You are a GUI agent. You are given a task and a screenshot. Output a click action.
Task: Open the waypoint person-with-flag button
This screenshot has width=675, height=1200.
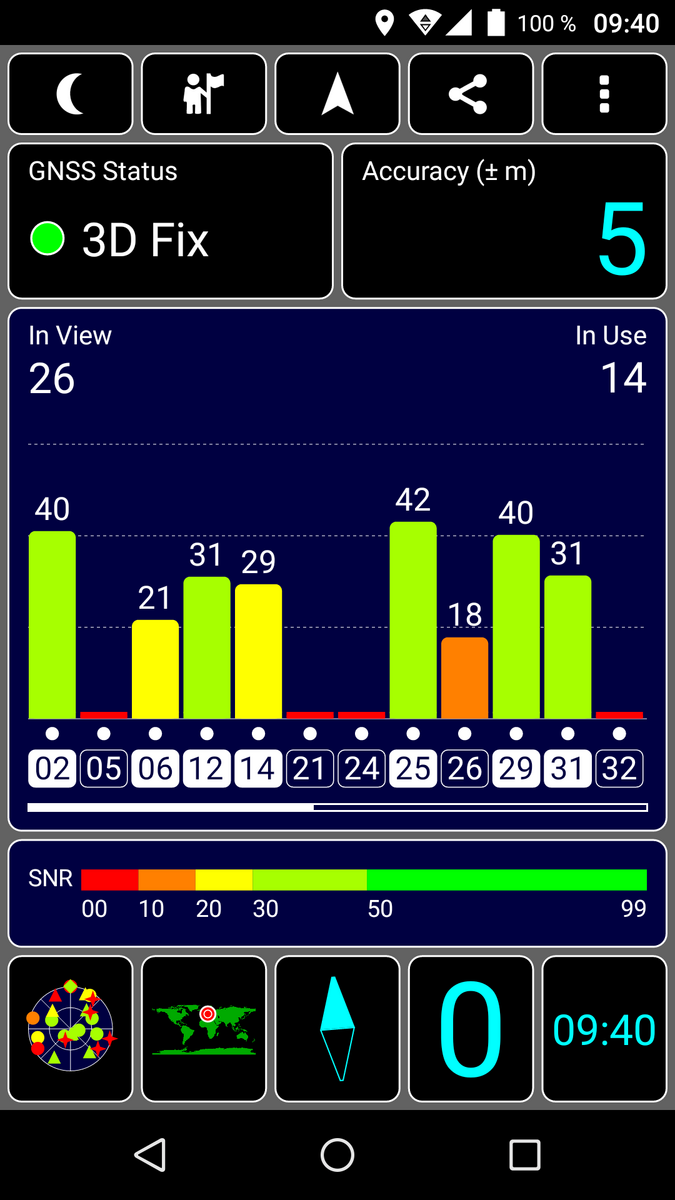204,94
